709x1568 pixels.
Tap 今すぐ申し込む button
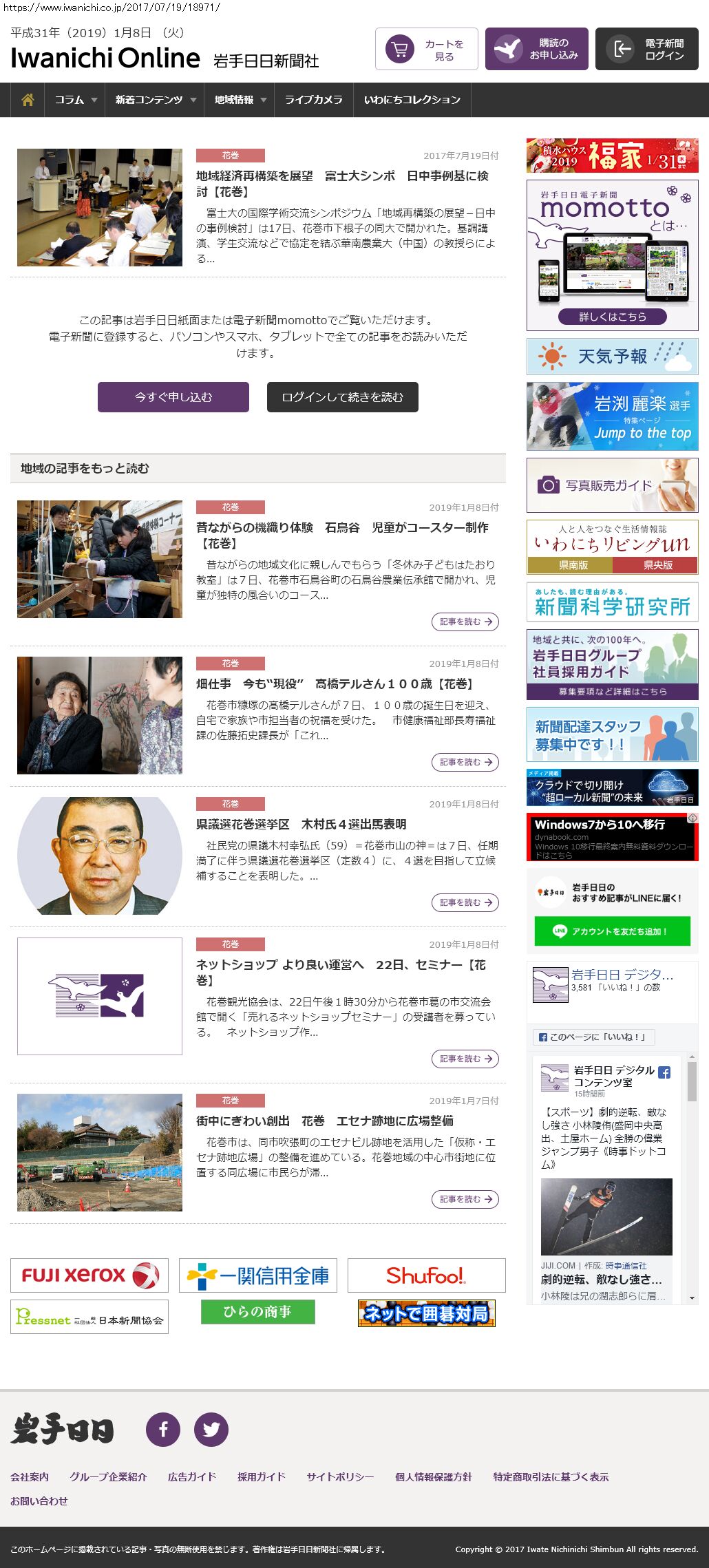pos(173,397)
